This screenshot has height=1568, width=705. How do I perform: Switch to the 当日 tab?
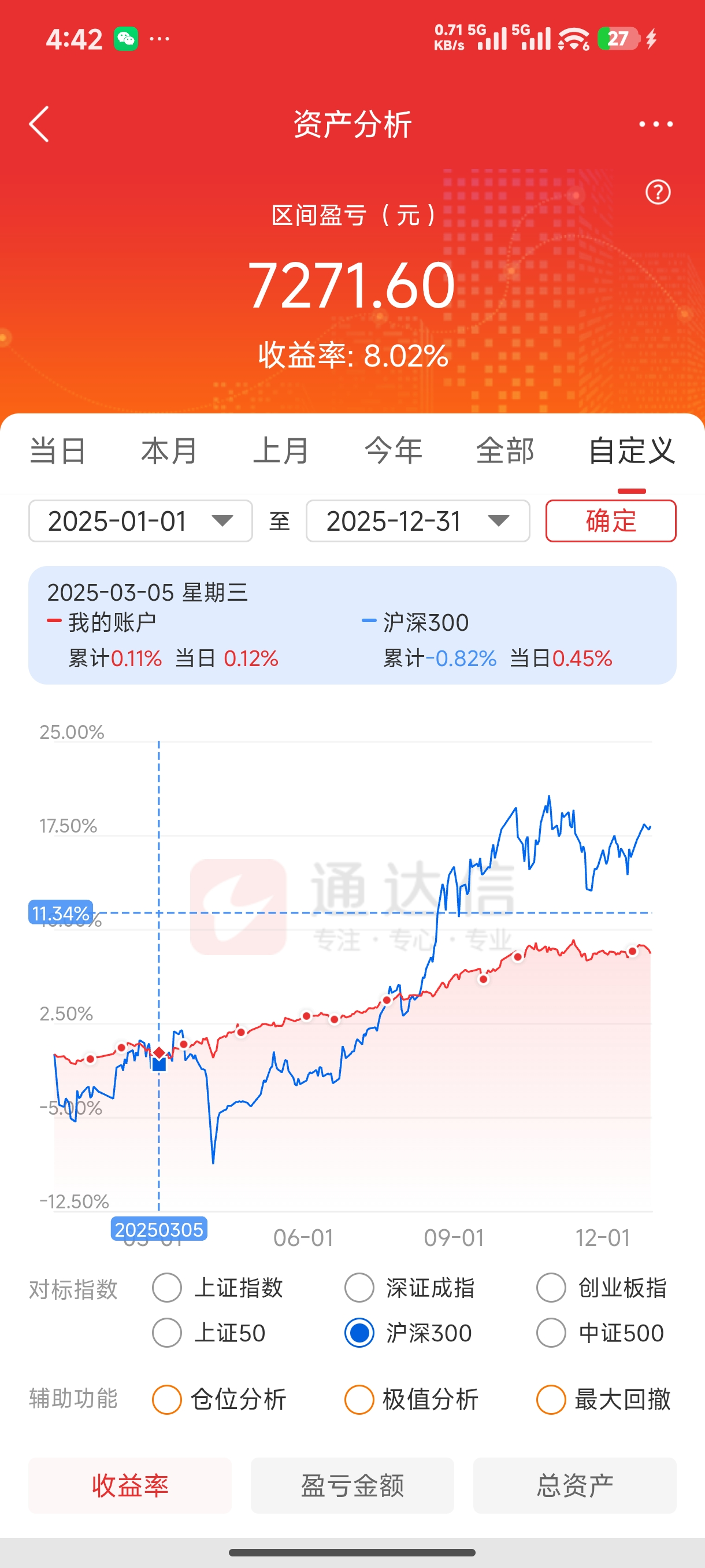58,451
